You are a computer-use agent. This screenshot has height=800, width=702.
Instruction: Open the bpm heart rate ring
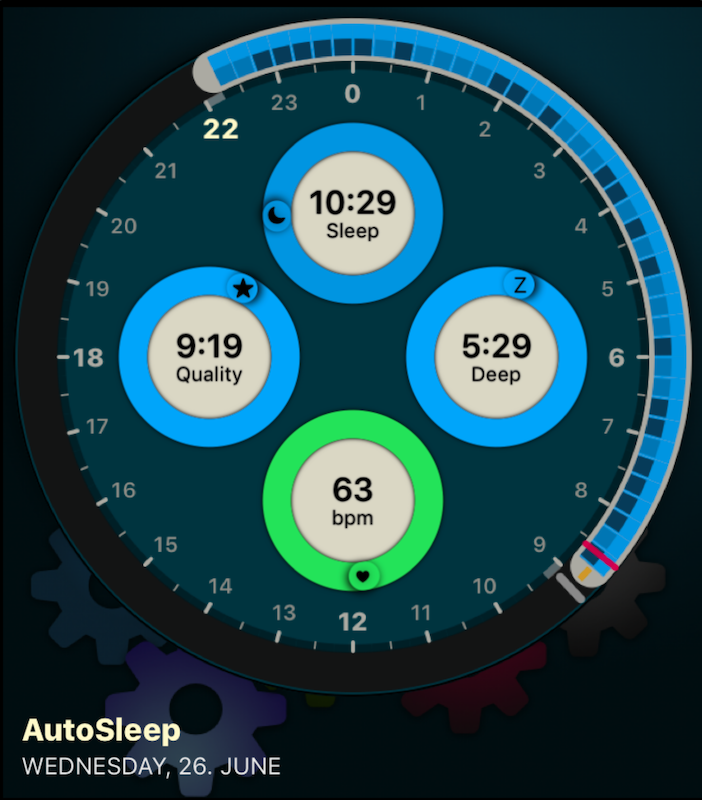coord(352,499)
